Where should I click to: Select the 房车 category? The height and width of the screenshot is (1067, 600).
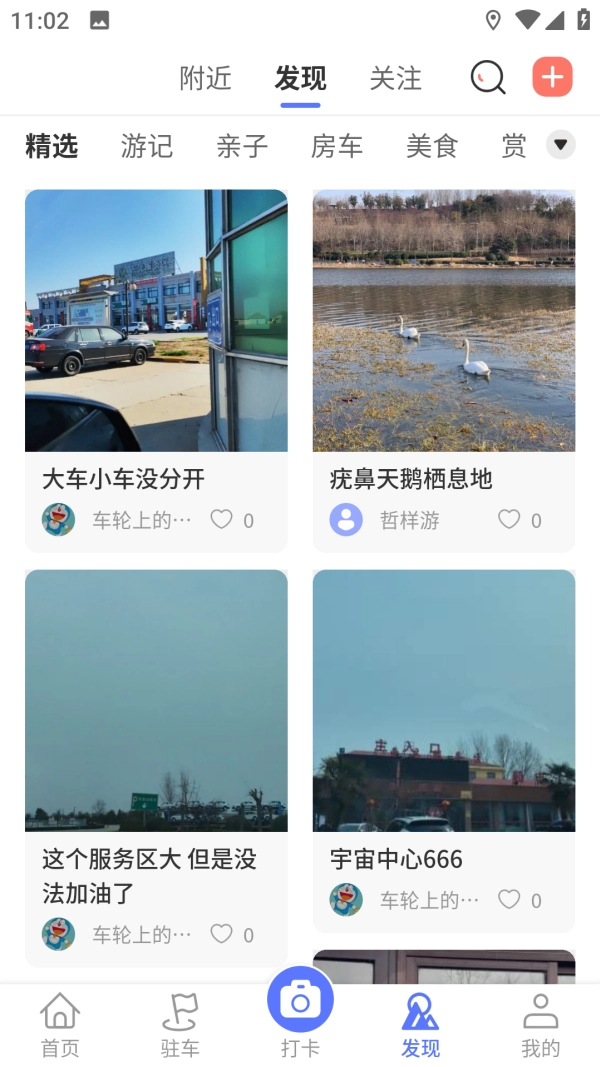click(337, 146)
